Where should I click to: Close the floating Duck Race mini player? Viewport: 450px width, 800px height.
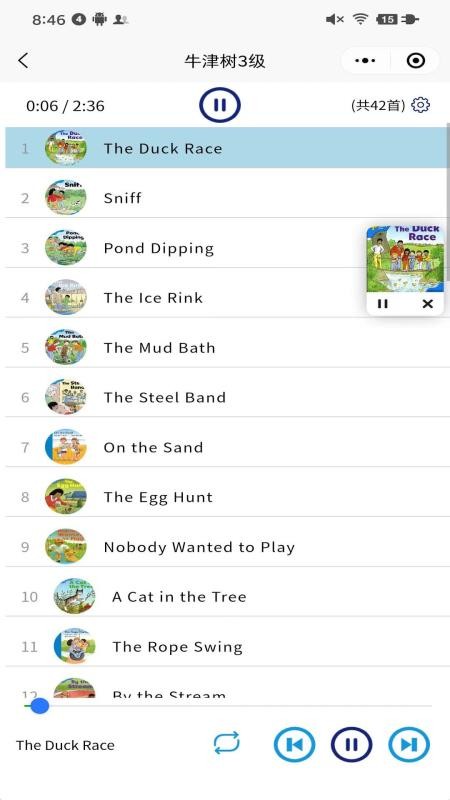click(x=428, y=304)
